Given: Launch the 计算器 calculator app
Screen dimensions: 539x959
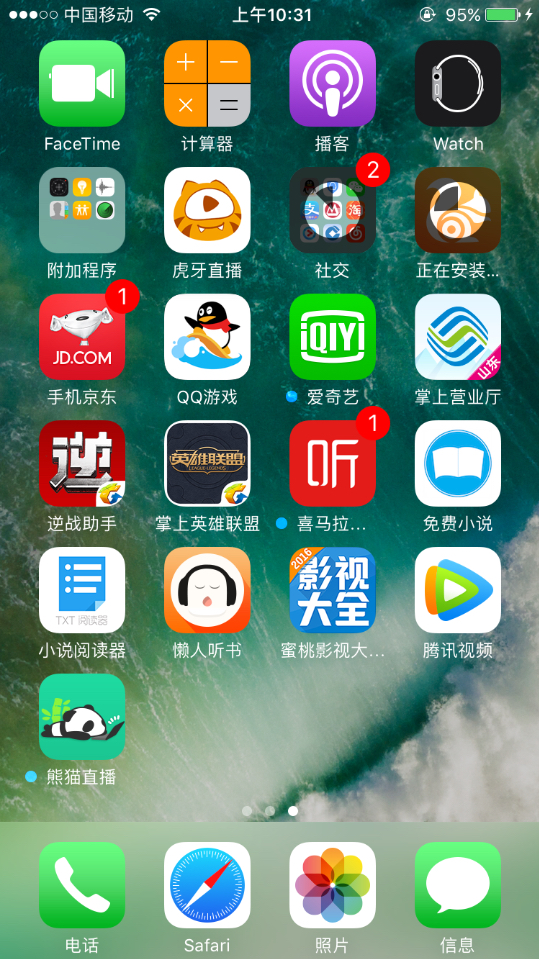Looking at the screenshot, I should [x=207, y=84].
